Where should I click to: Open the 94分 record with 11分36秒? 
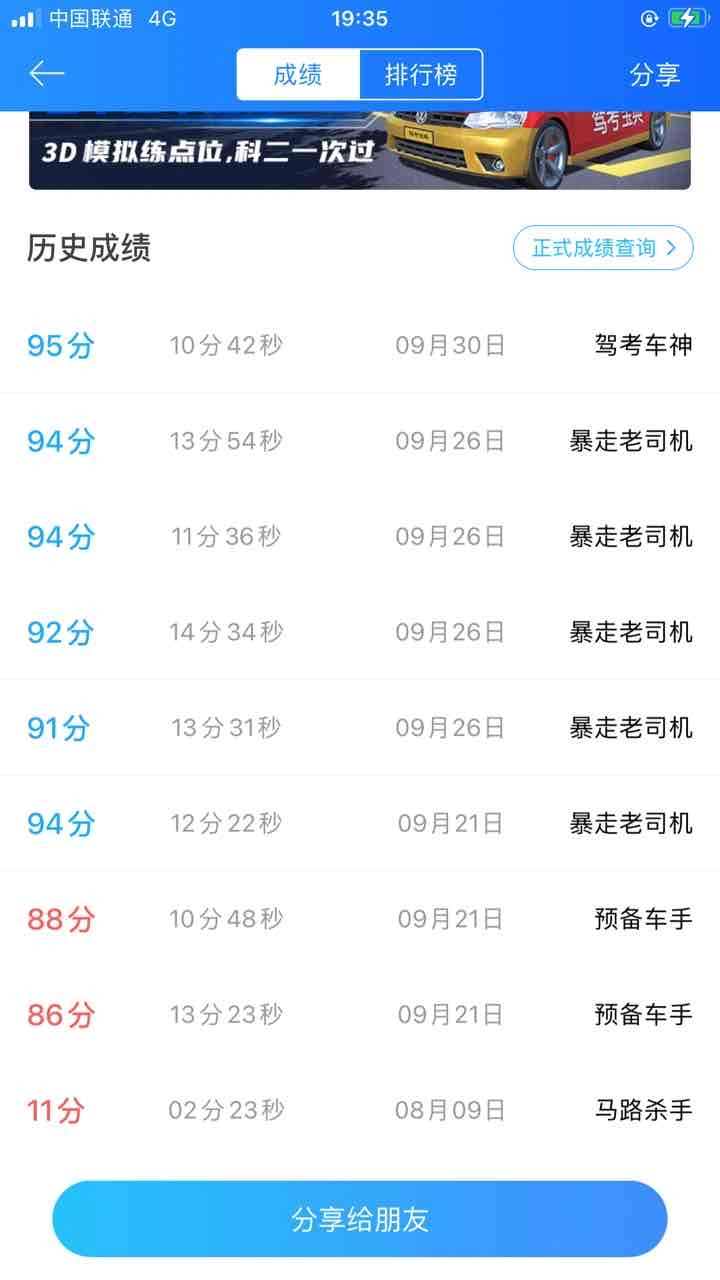(360, 537)
